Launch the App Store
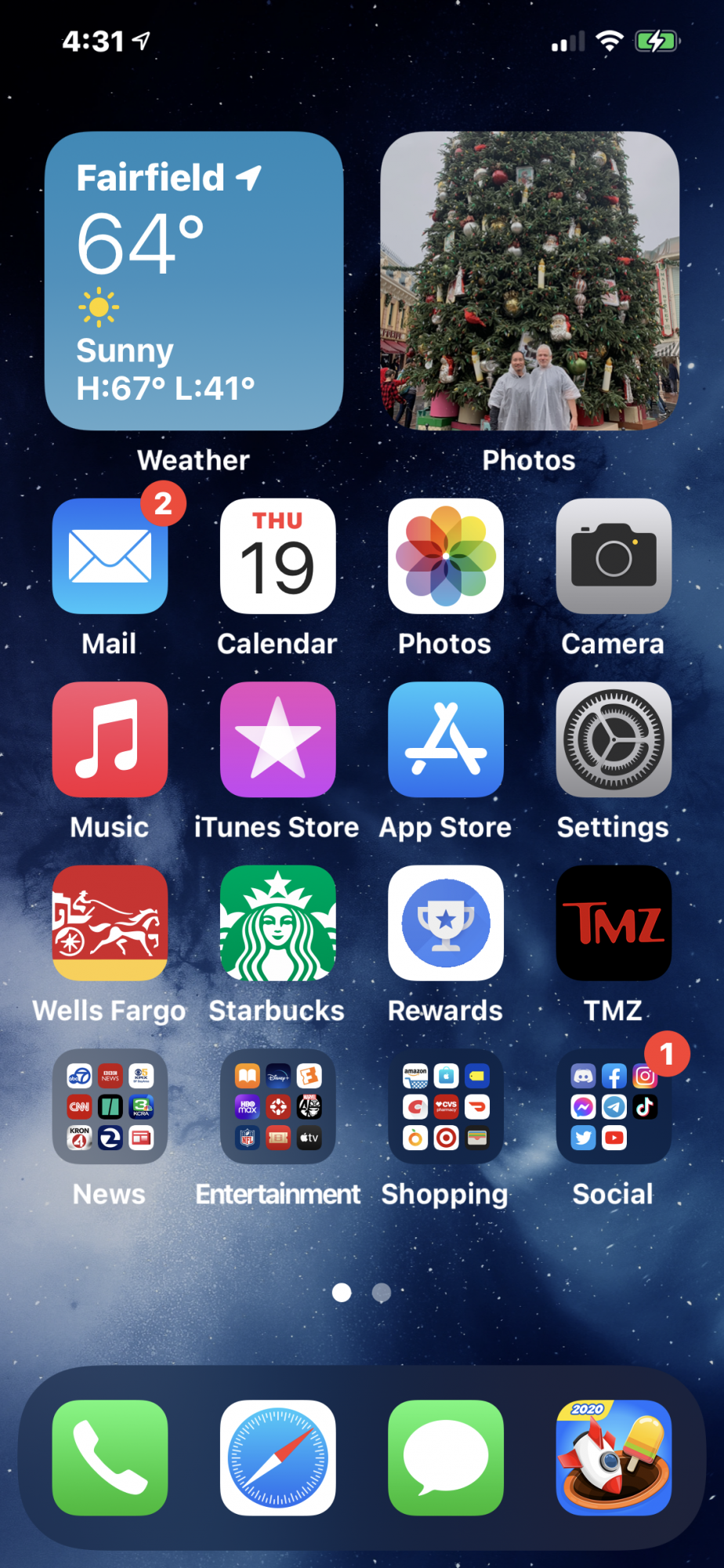The width and height of the screenshot is (724, 1568). tap(445, 739)
